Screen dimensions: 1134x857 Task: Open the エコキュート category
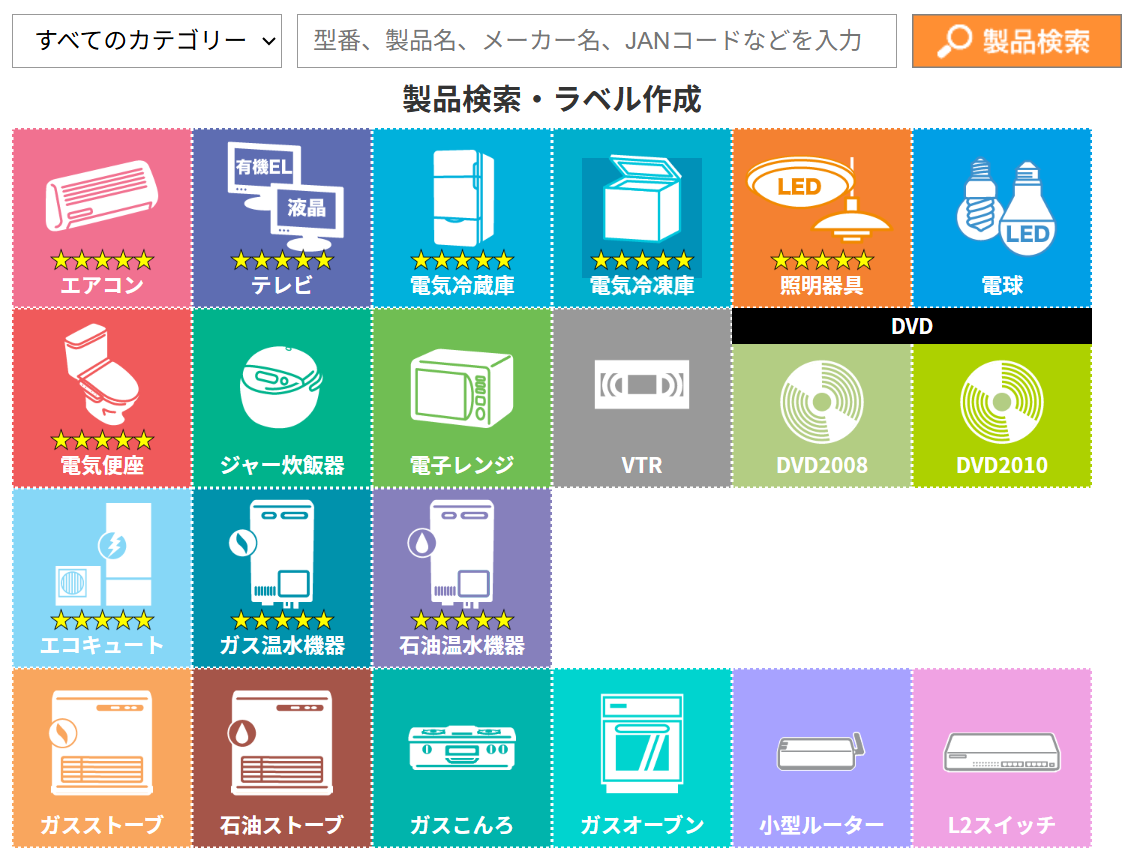click(x=102, y=578)
